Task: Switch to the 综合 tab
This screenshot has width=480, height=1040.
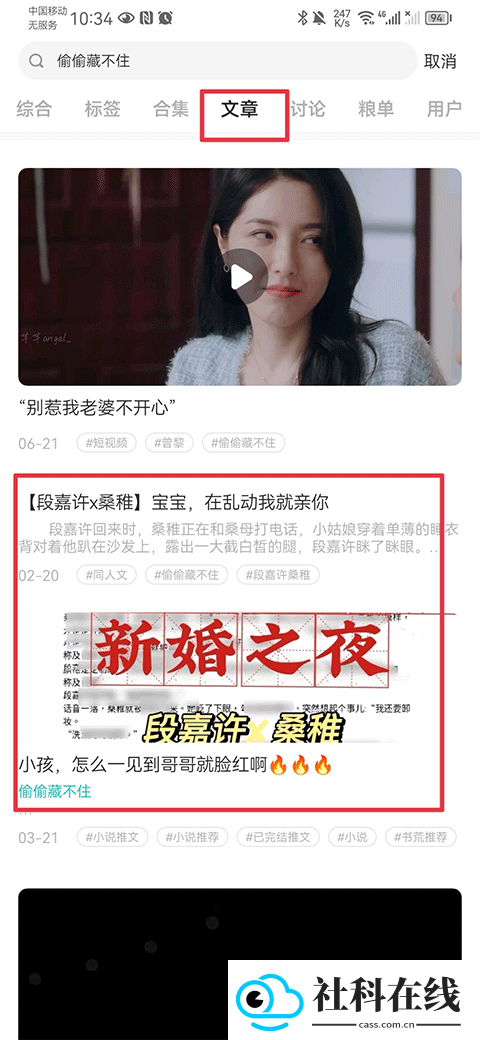Action: [x=34, y=109]
